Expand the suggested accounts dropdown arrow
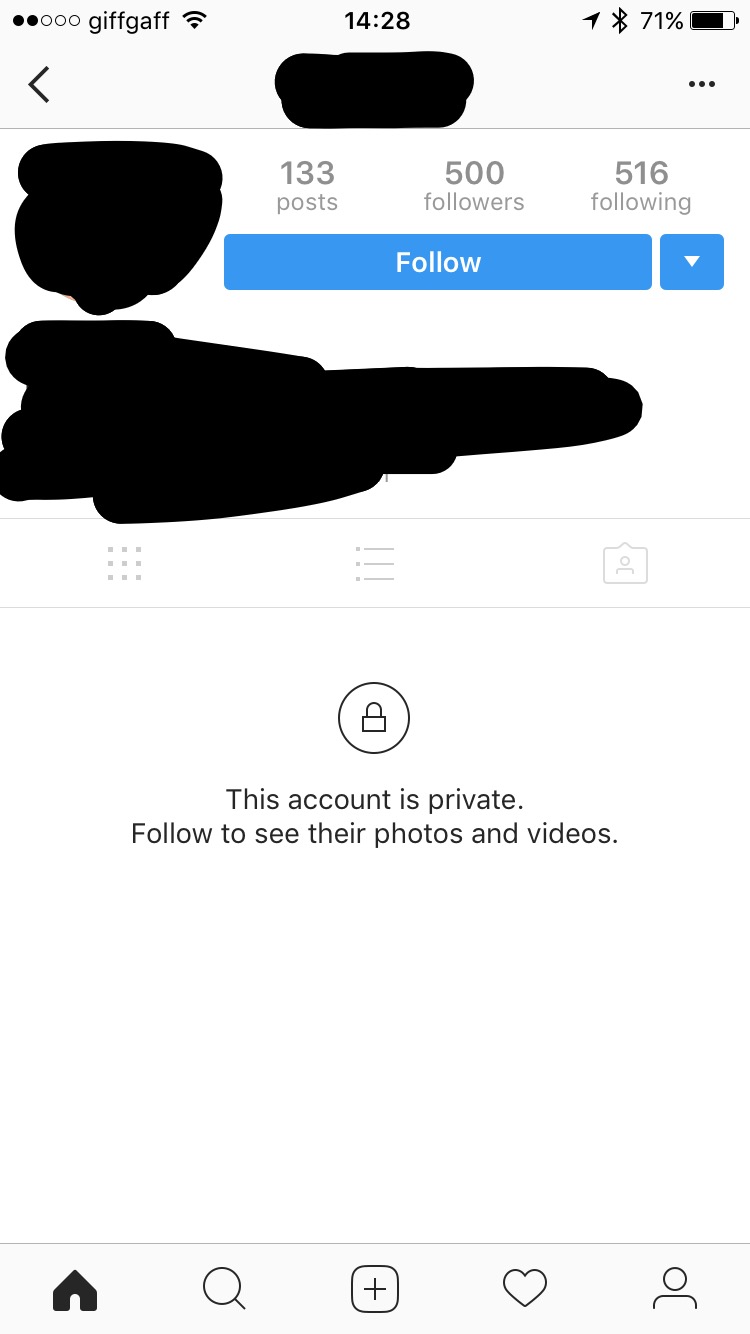 (x=691, y=262)
